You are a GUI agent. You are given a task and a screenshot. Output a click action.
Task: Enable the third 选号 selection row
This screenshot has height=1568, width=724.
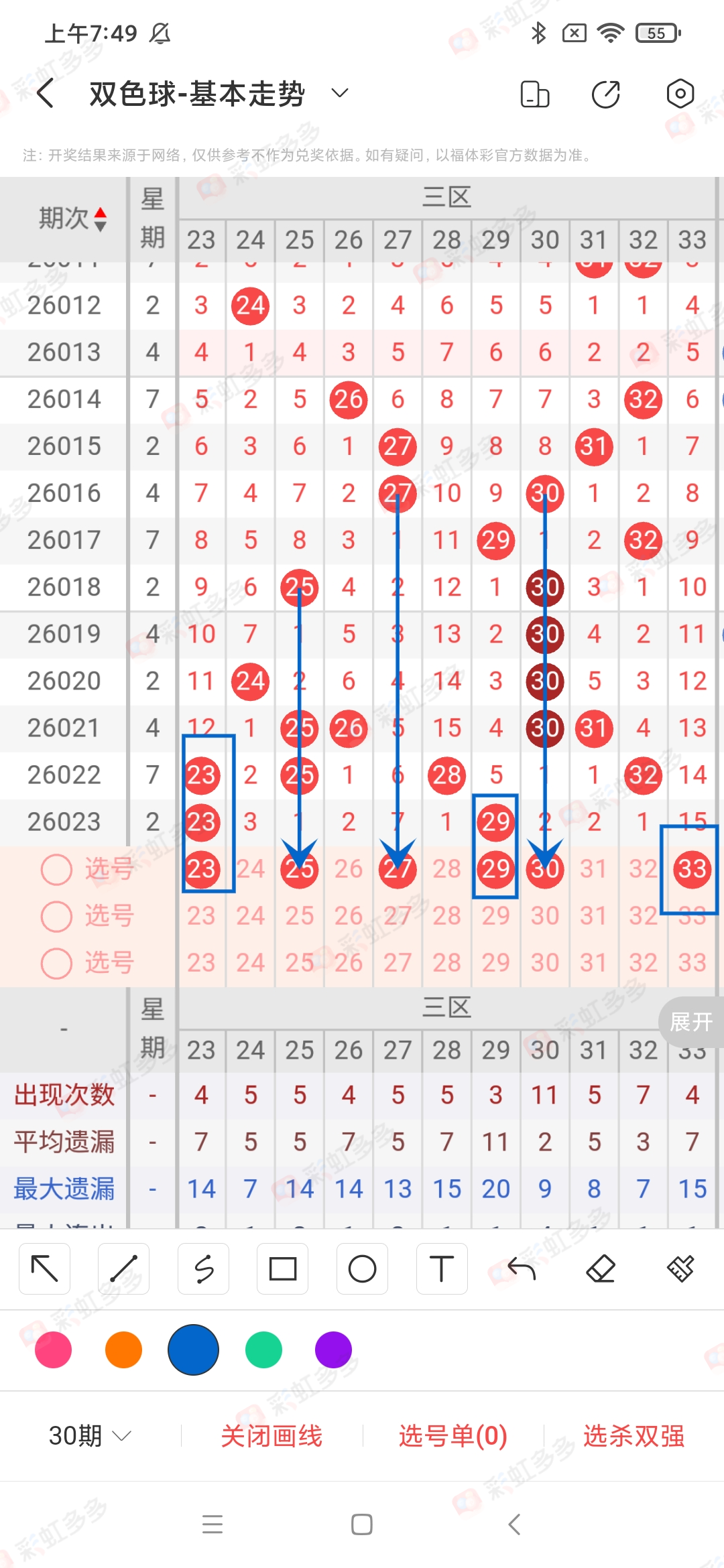coord(56,964)
